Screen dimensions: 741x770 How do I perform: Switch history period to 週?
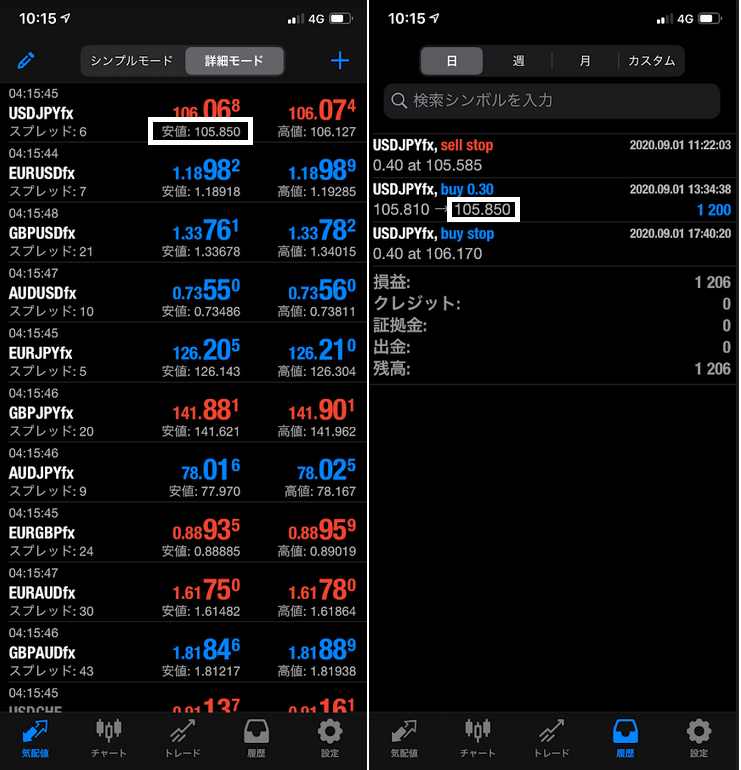coord(518,61)
